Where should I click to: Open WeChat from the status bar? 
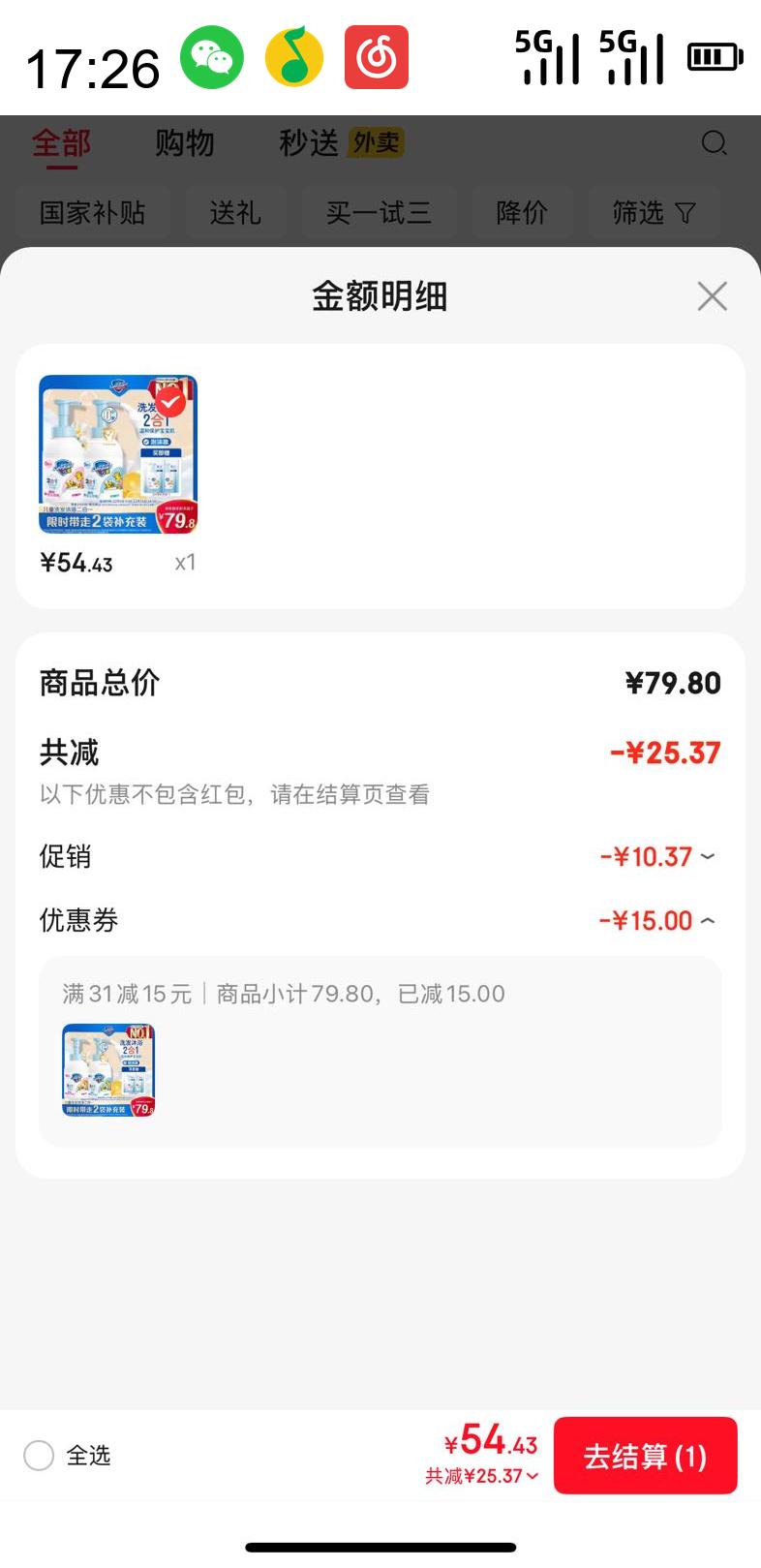coord(211,58)
